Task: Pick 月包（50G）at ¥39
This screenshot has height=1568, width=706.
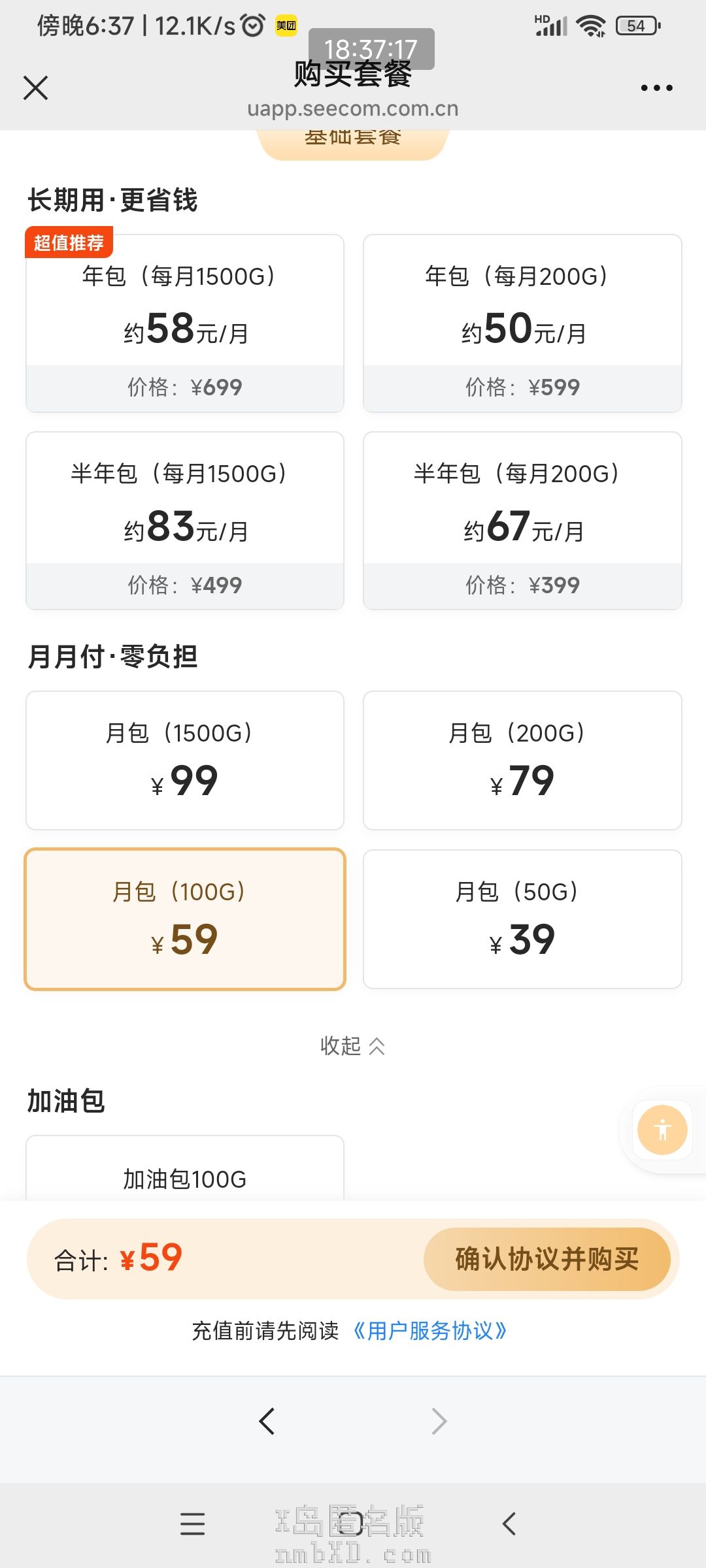Action: point(522,919)
